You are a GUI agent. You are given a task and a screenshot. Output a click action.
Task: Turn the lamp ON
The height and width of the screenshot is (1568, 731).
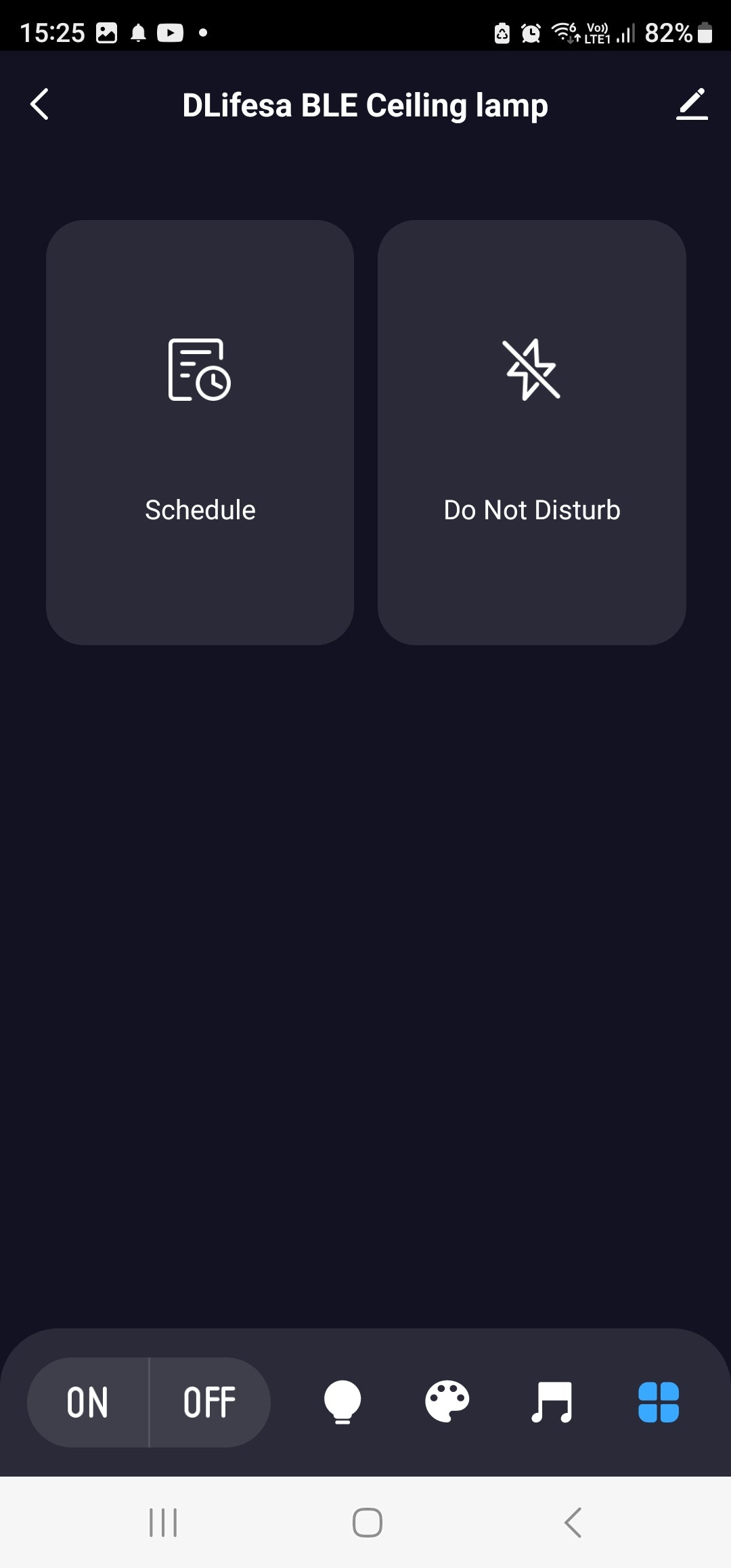(x=88, y=1402)
